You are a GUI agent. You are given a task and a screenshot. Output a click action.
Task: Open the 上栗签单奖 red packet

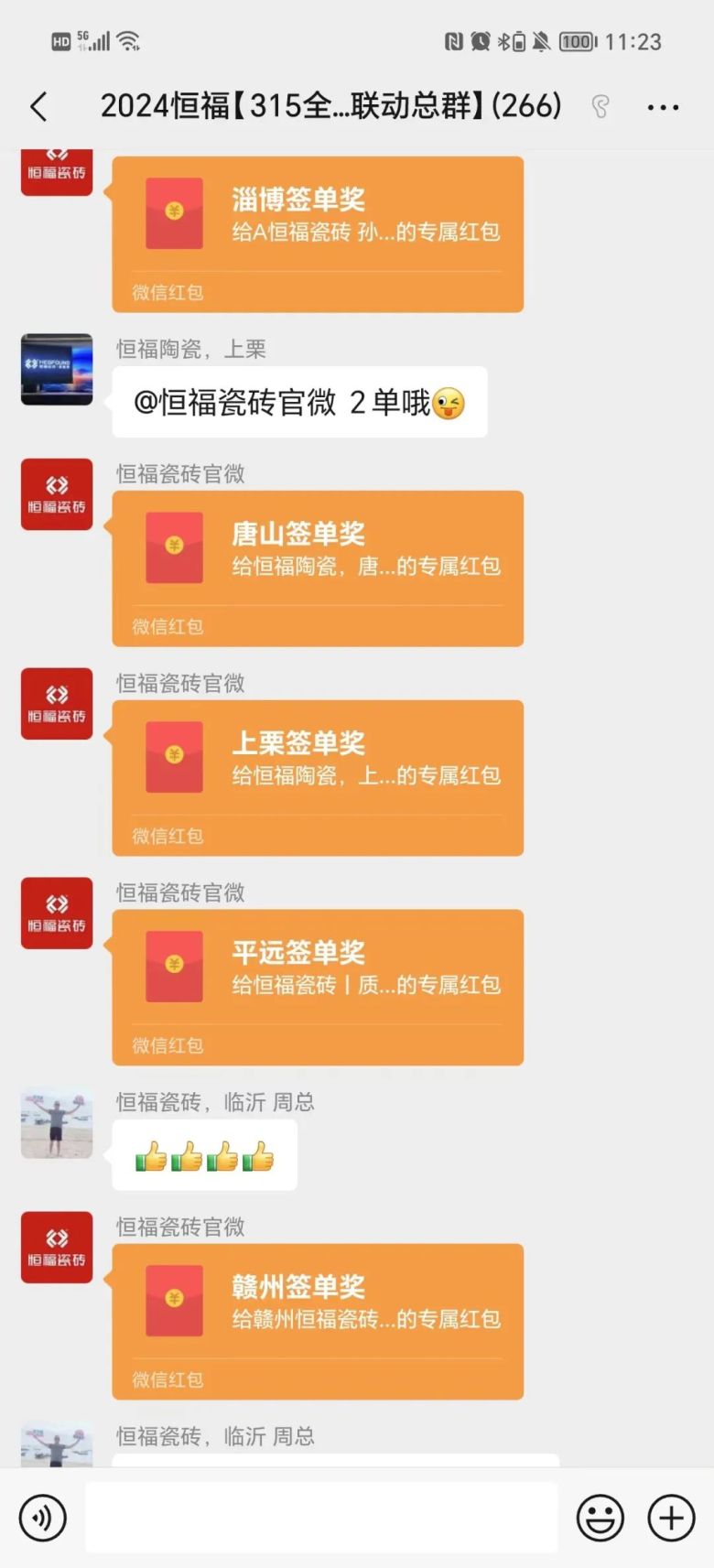318,777
